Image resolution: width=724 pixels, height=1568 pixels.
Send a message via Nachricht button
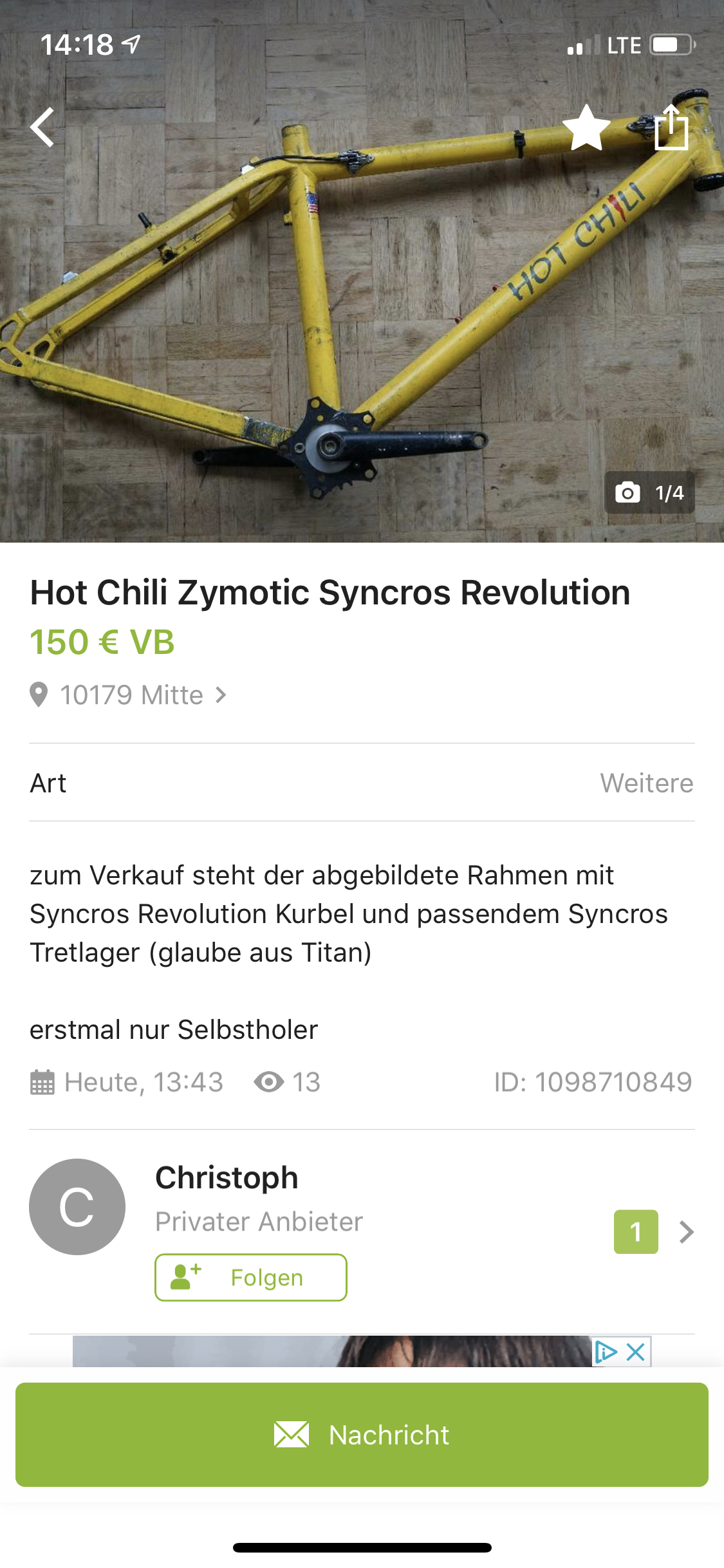click(362, 1435)
